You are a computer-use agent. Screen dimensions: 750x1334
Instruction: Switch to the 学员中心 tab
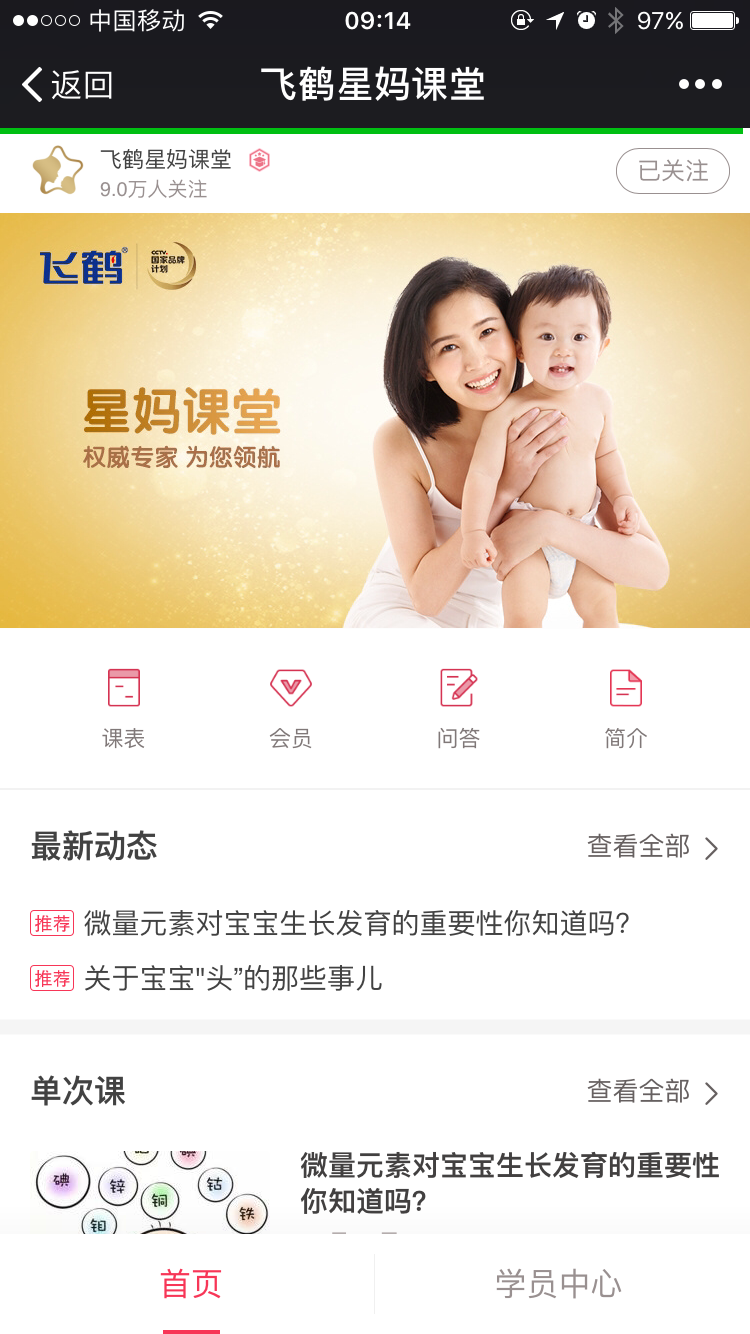pos(559,1285)
